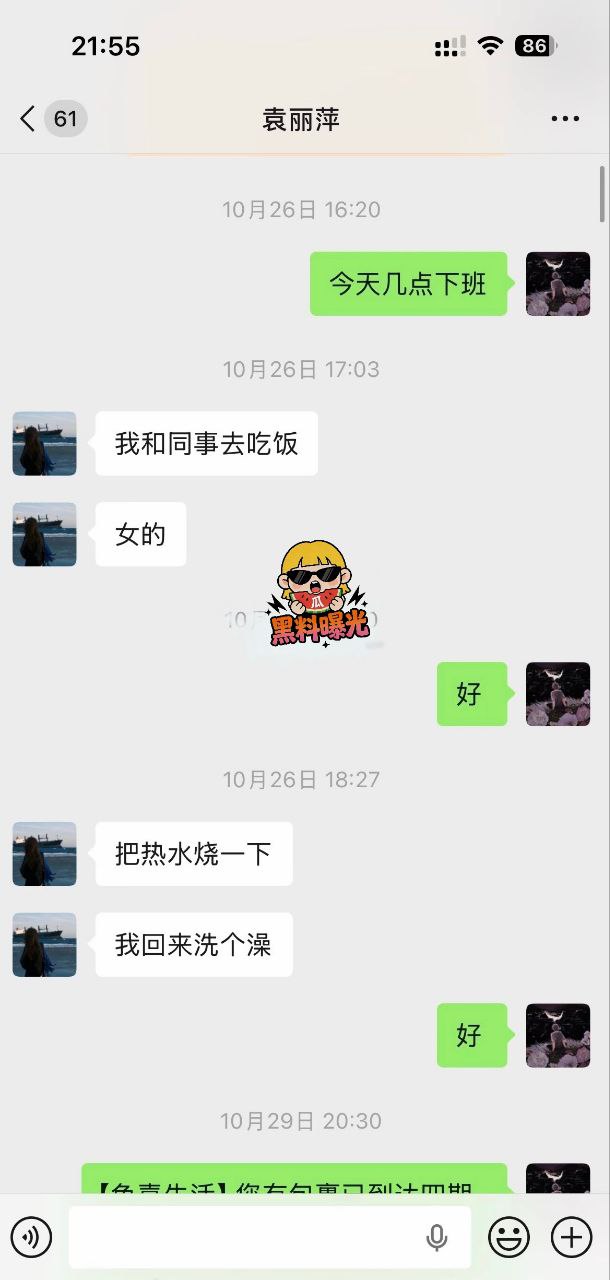Image resolution: width=610 pixels, height=1280 pixels.
Task: Go back to the chat list
Action: (x=28, y=120)
